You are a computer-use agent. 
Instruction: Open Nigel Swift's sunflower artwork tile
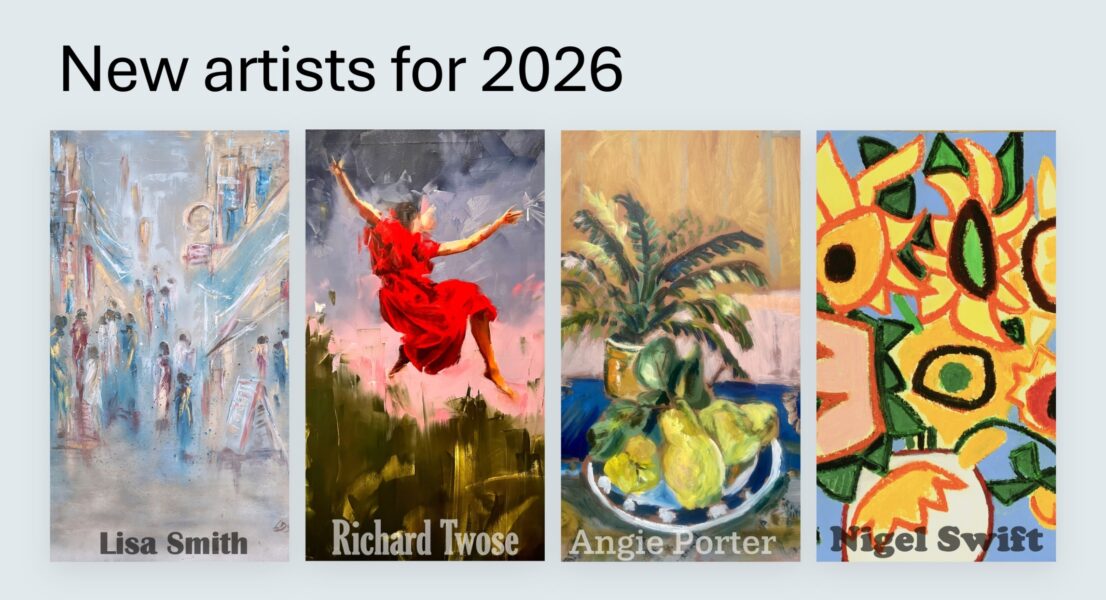[x=935, y=345]
